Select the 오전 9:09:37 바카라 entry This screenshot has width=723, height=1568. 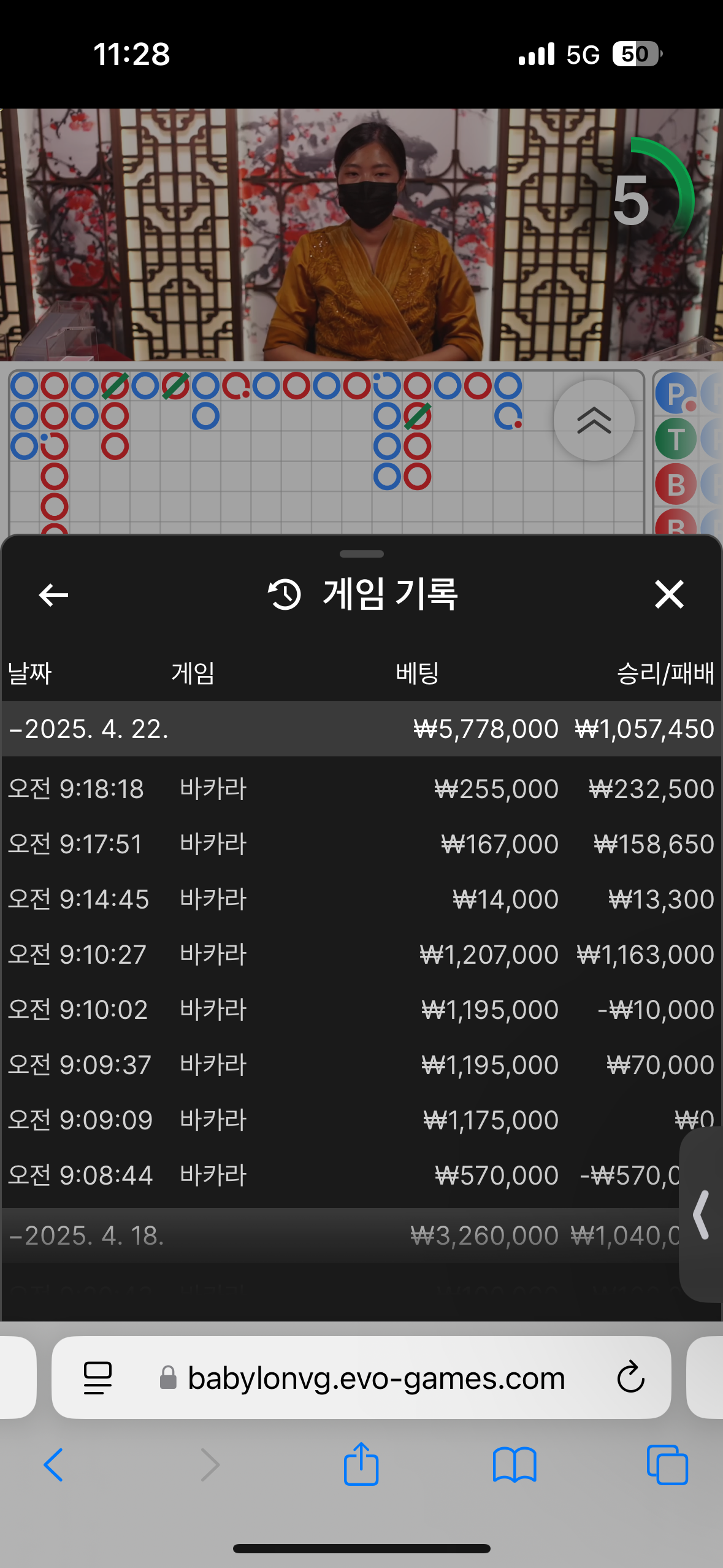click(361, 1065)
